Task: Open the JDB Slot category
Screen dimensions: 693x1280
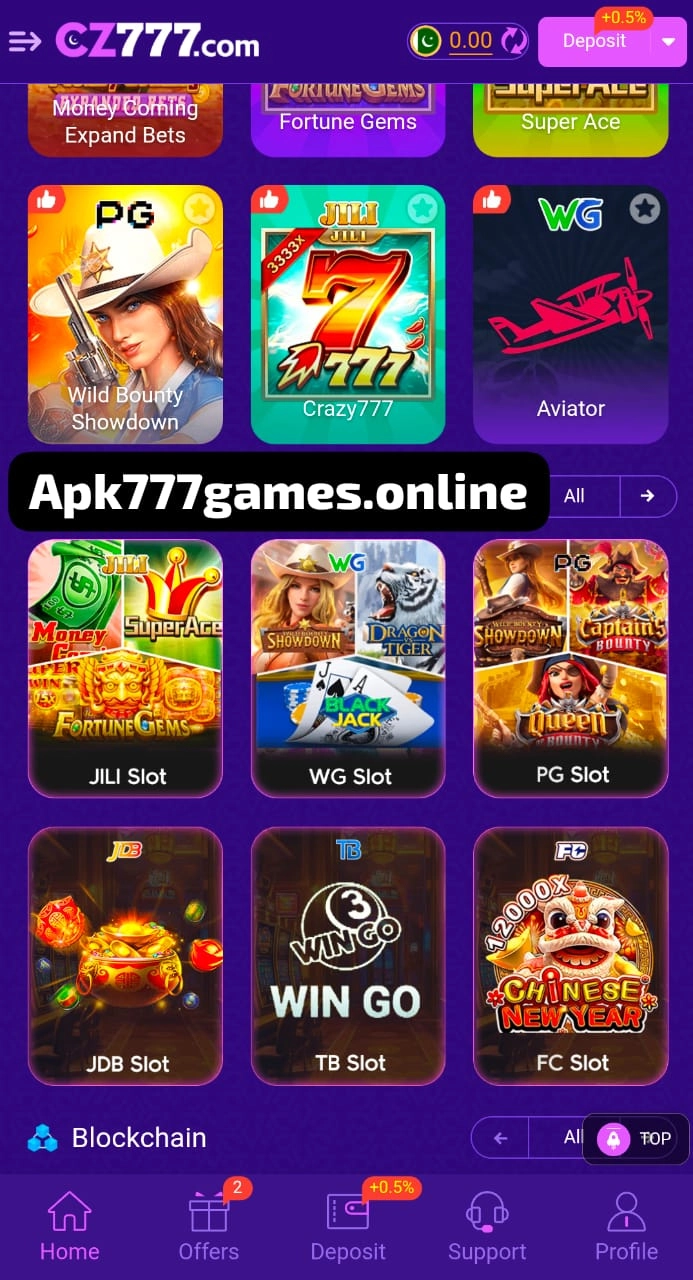Action: [x=125, y=956]
